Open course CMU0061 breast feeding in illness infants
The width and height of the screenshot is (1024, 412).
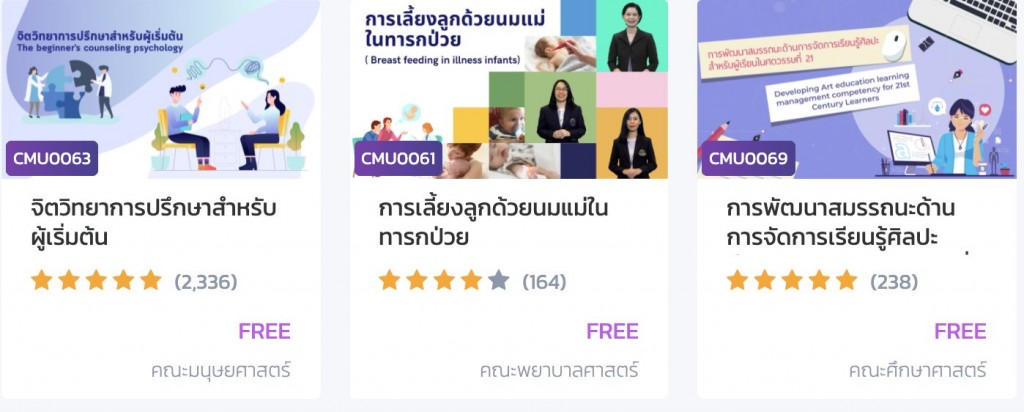pos(493,223)
